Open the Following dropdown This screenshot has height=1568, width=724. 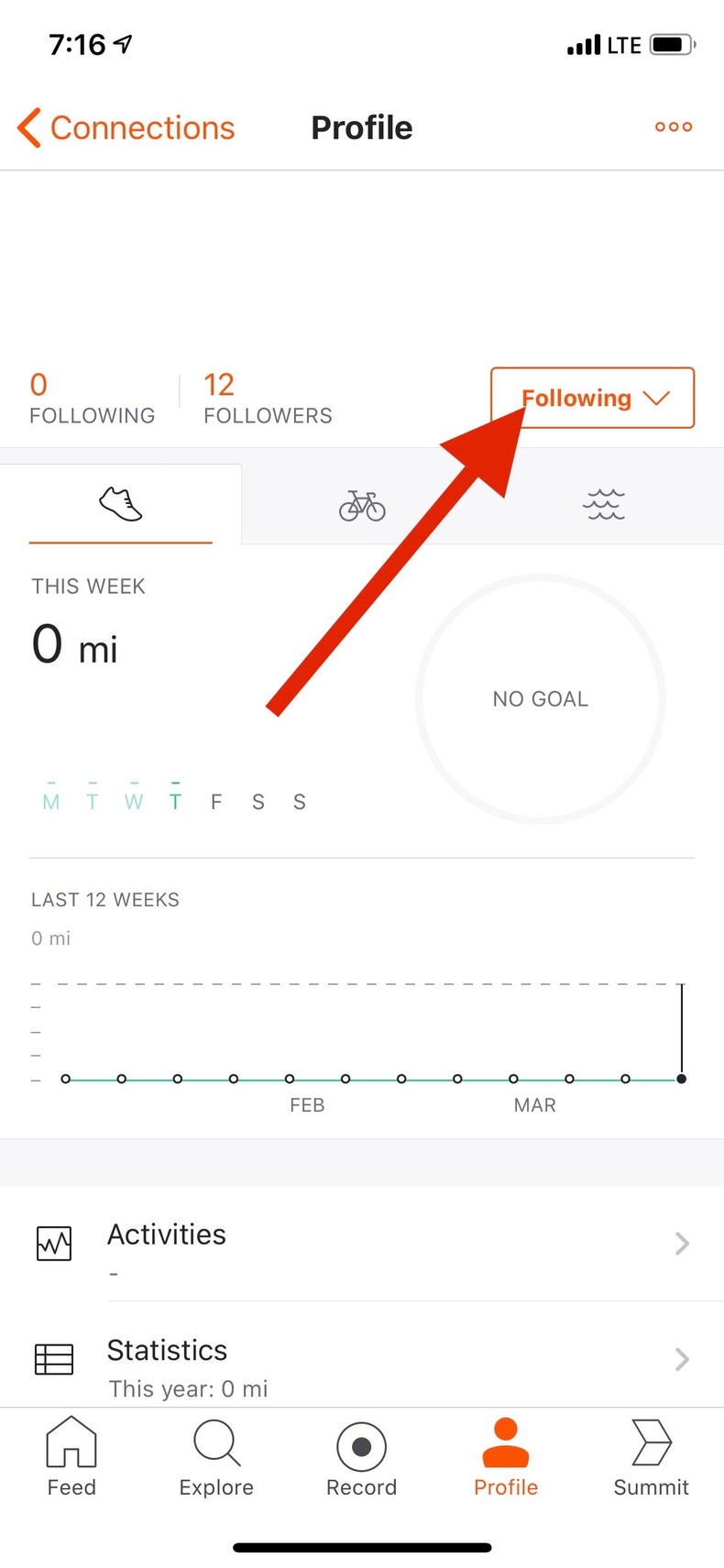(592, 398)
